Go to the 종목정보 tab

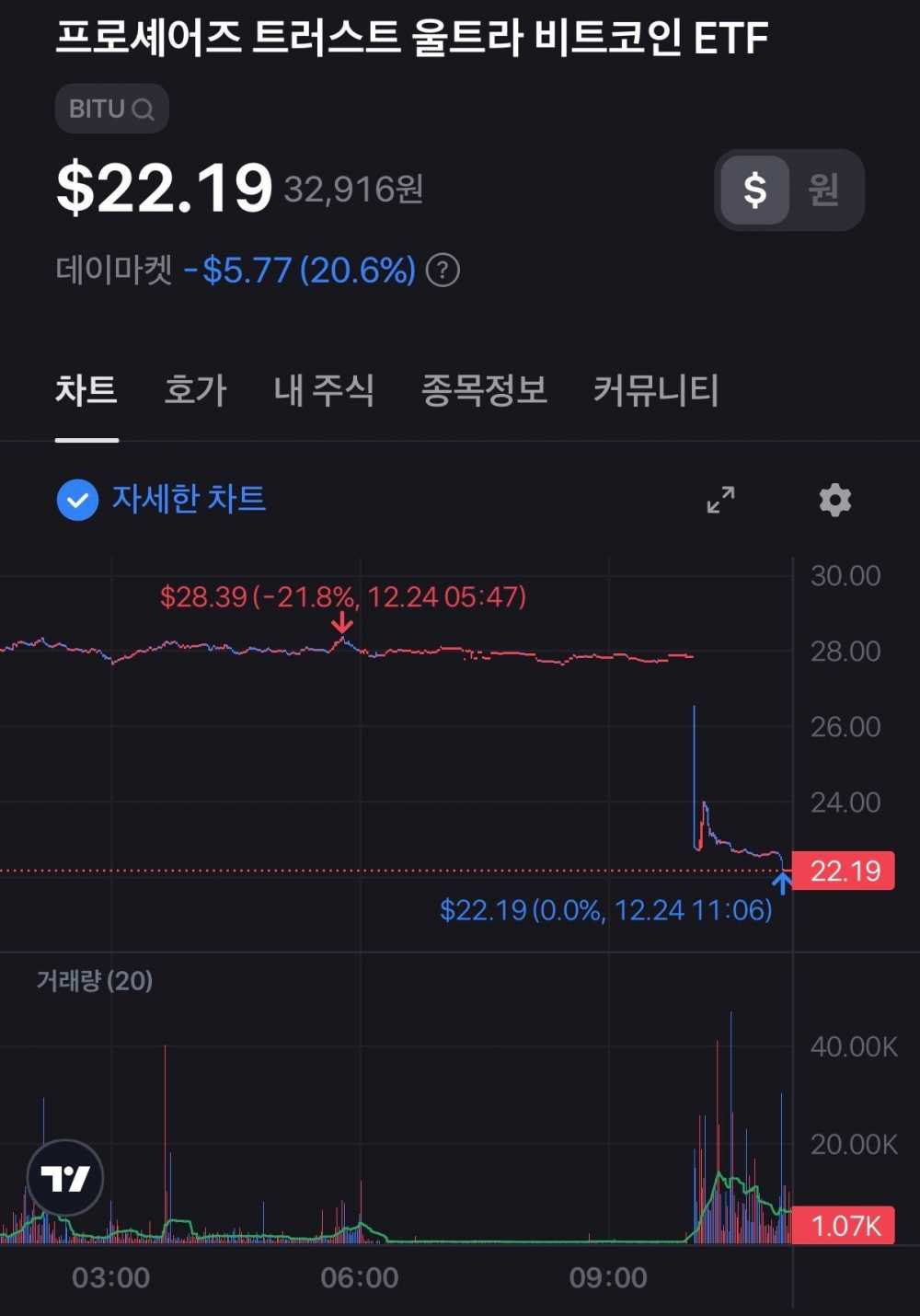coord(484,390)
